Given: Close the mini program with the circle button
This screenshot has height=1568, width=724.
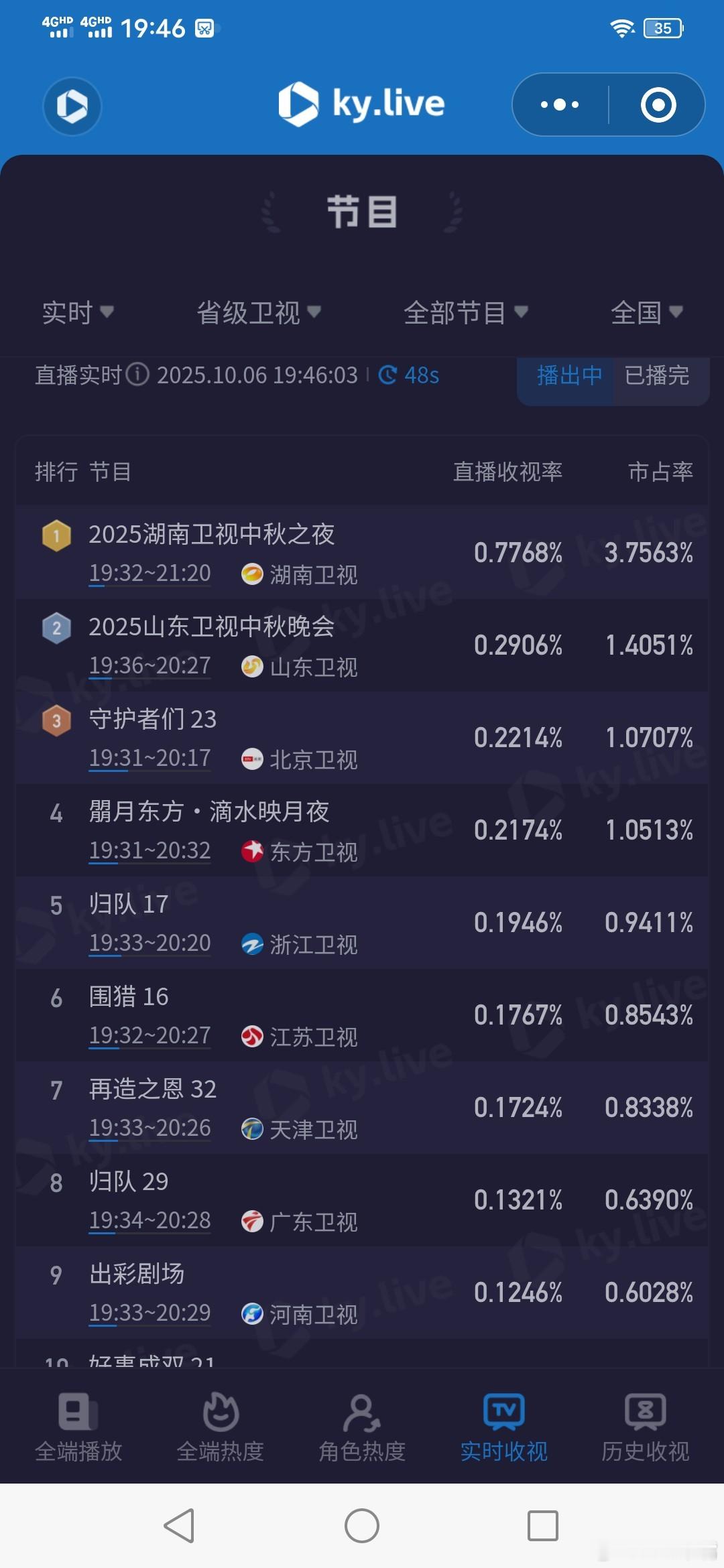Looking at the screenshot, I should click(658, 105).
